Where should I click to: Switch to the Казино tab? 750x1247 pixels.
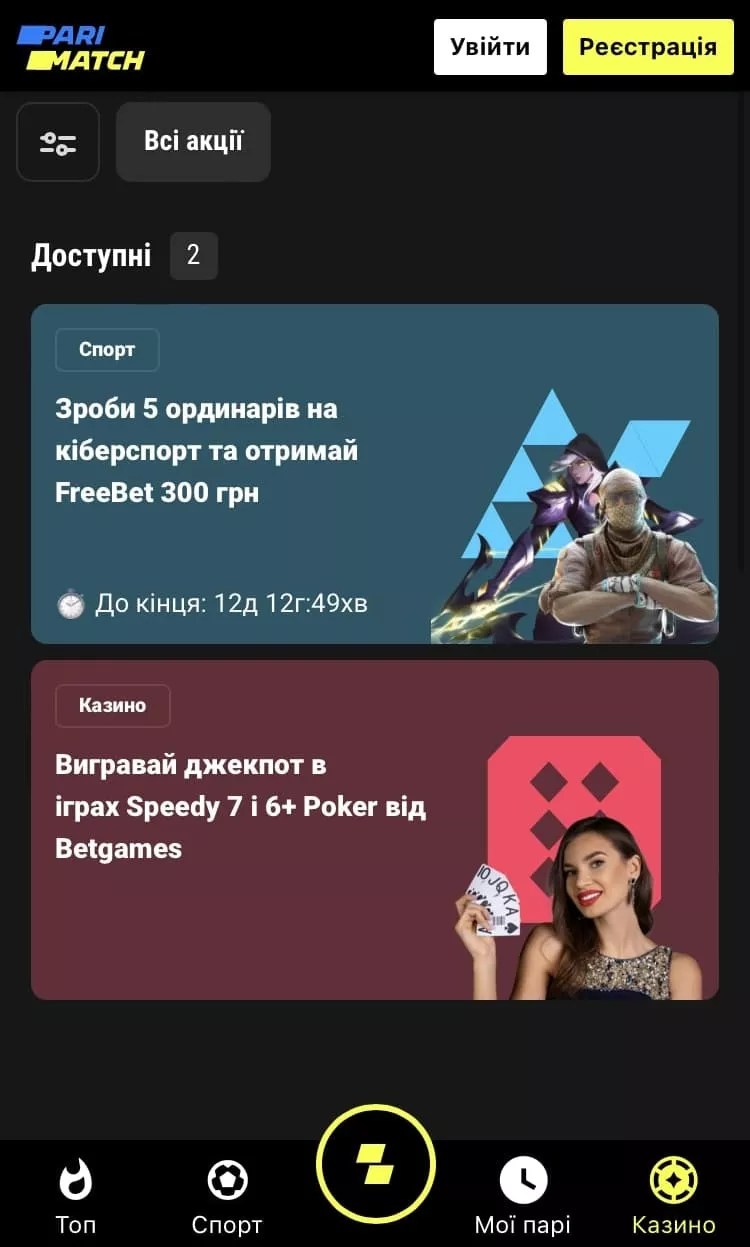tap(674, 1195)
